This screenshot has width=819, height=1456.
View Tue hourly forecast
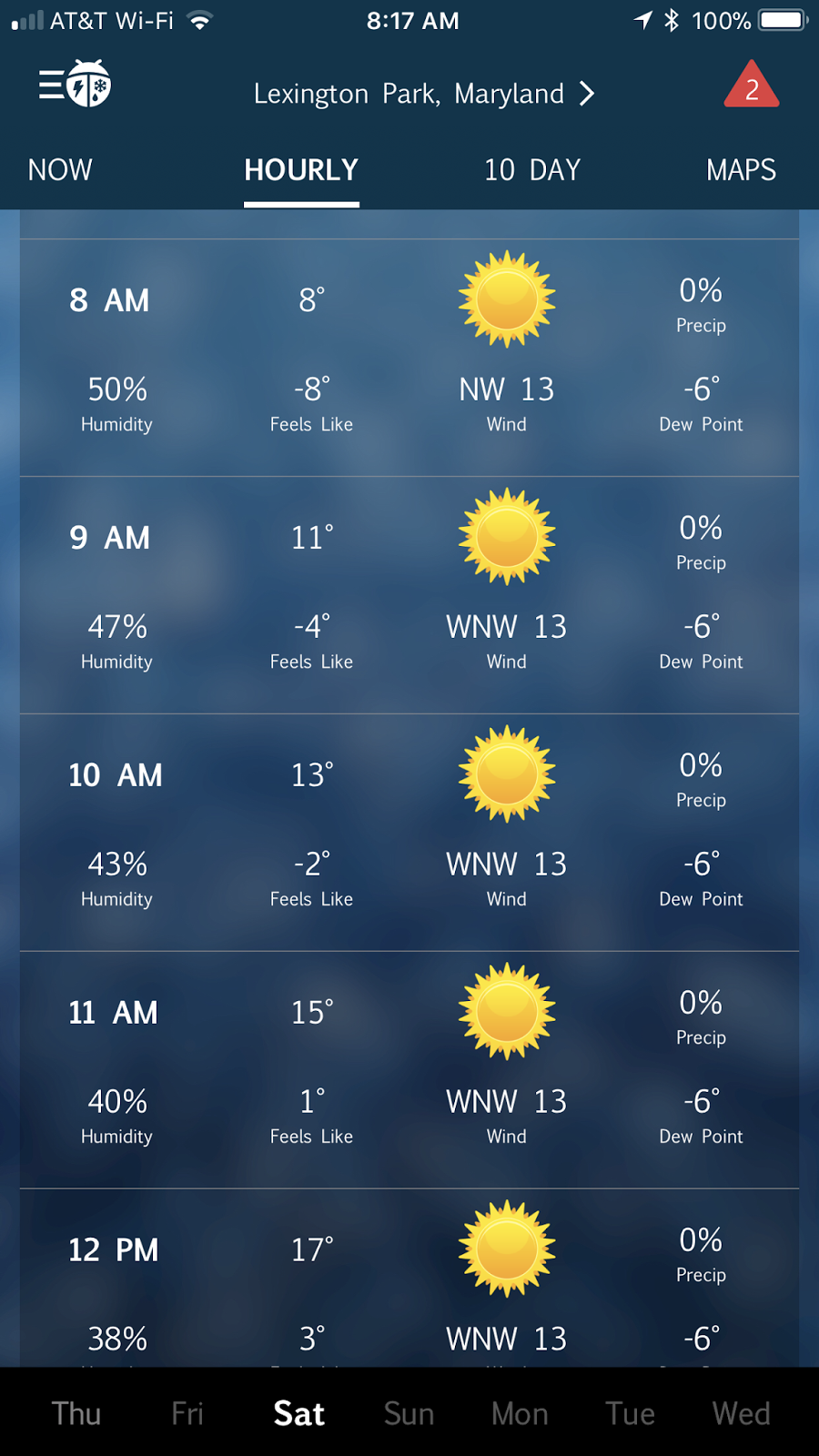[630, 1413]
